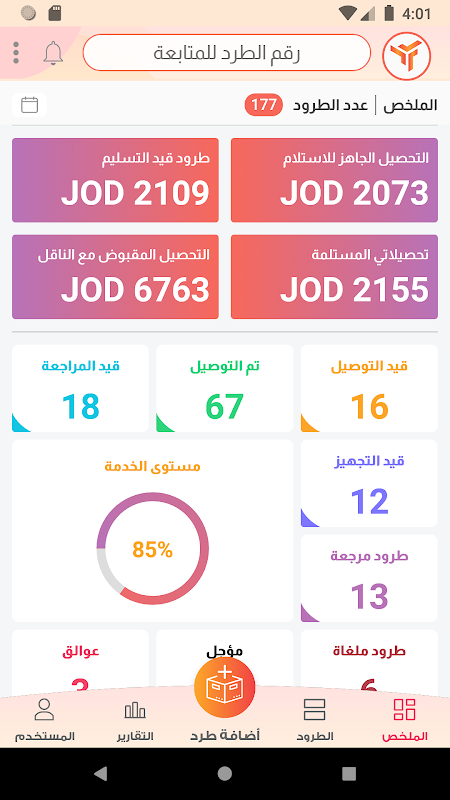
Task: Tap the parcel tracking number field
Action: [227, 53]
